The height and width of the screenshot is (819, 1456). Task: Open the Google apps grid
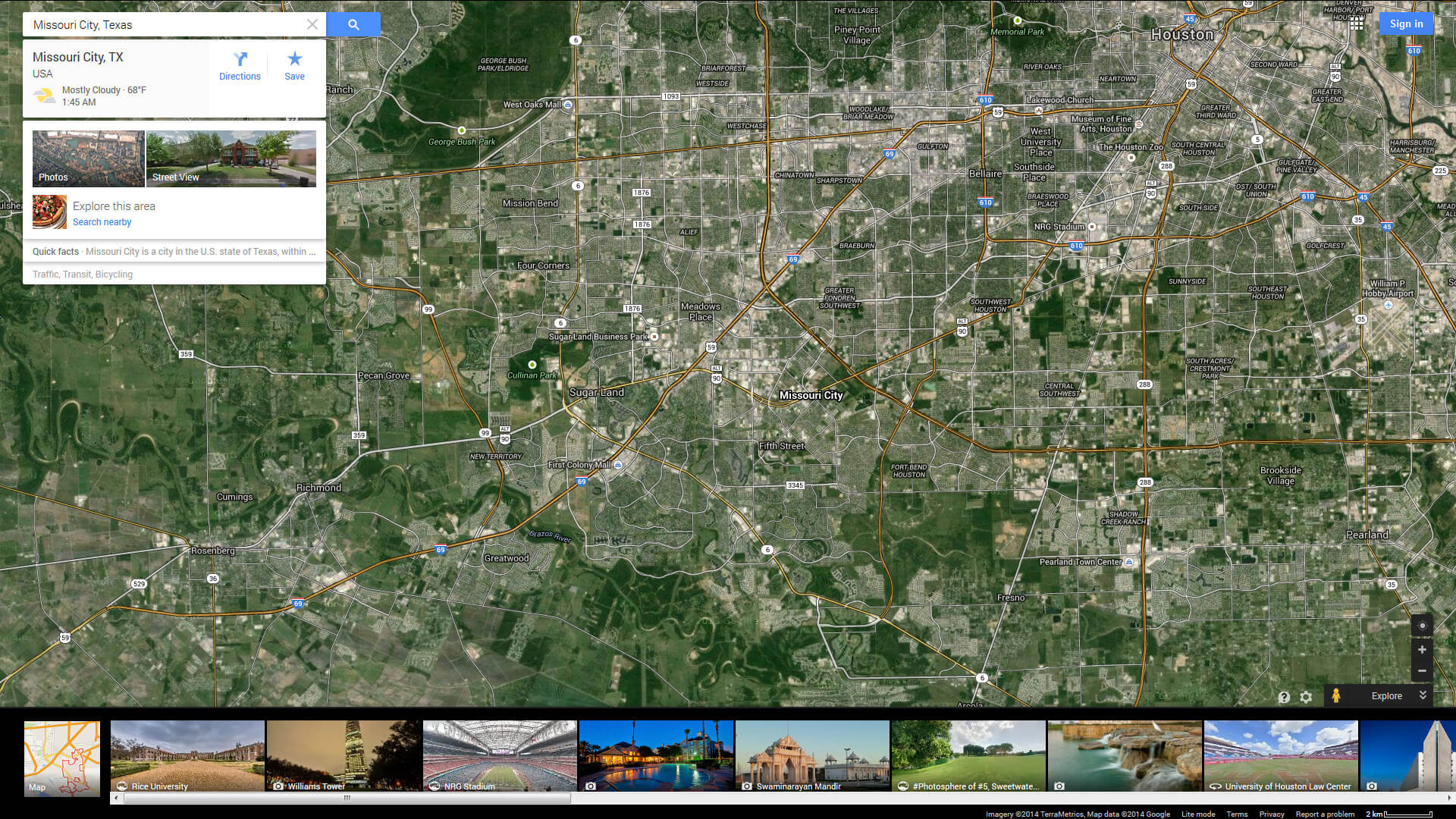point(1356,24)
